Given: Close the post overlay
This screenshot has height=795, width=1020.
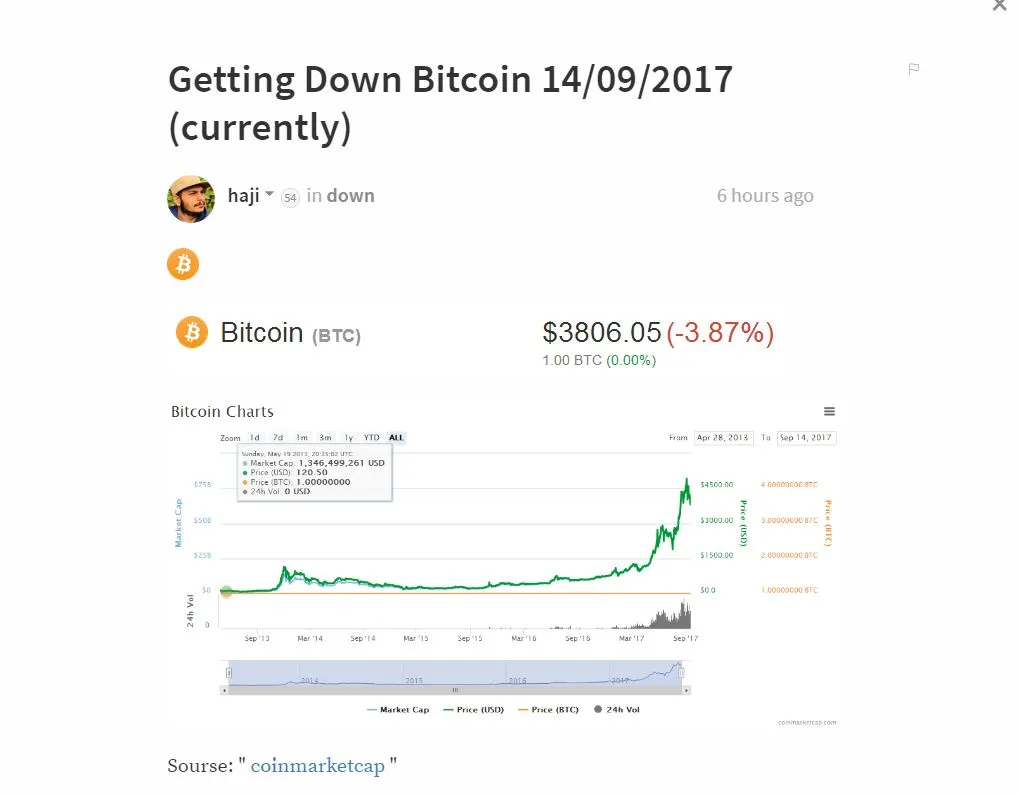Looking at the screenshot, I should [999, 5].
